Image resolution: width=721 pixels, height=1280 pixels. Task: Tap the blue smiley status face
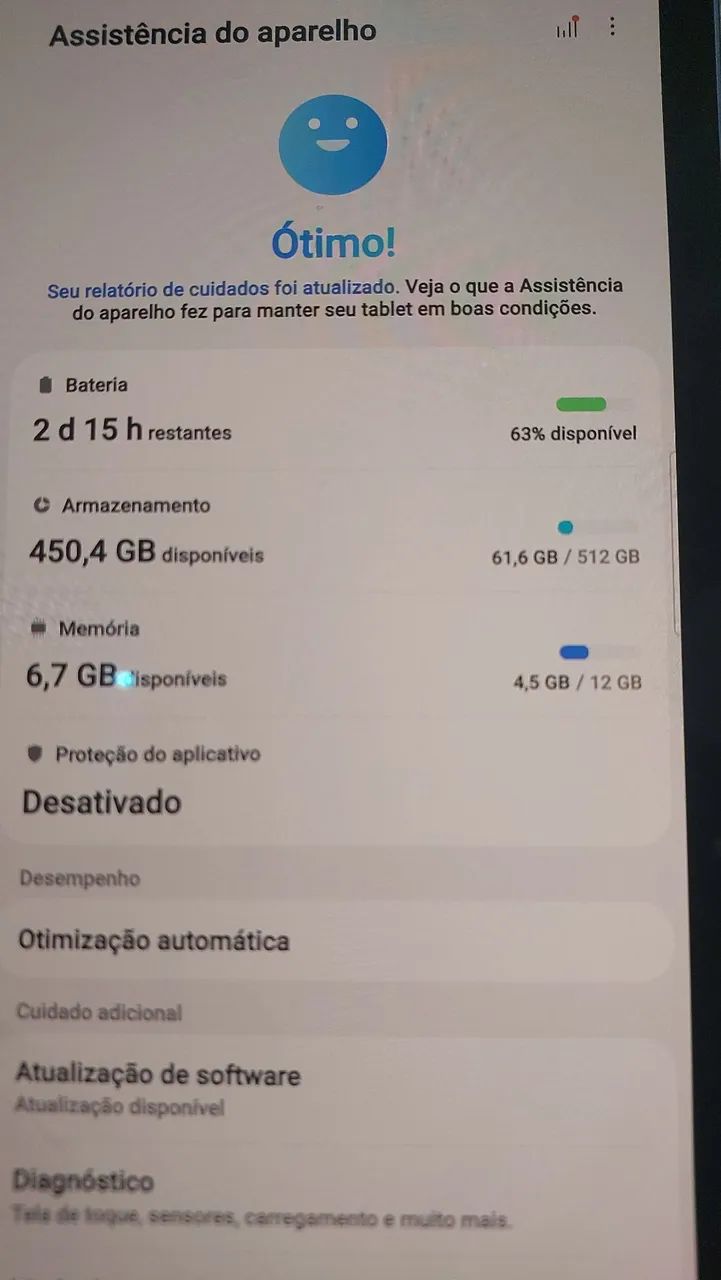332,144
